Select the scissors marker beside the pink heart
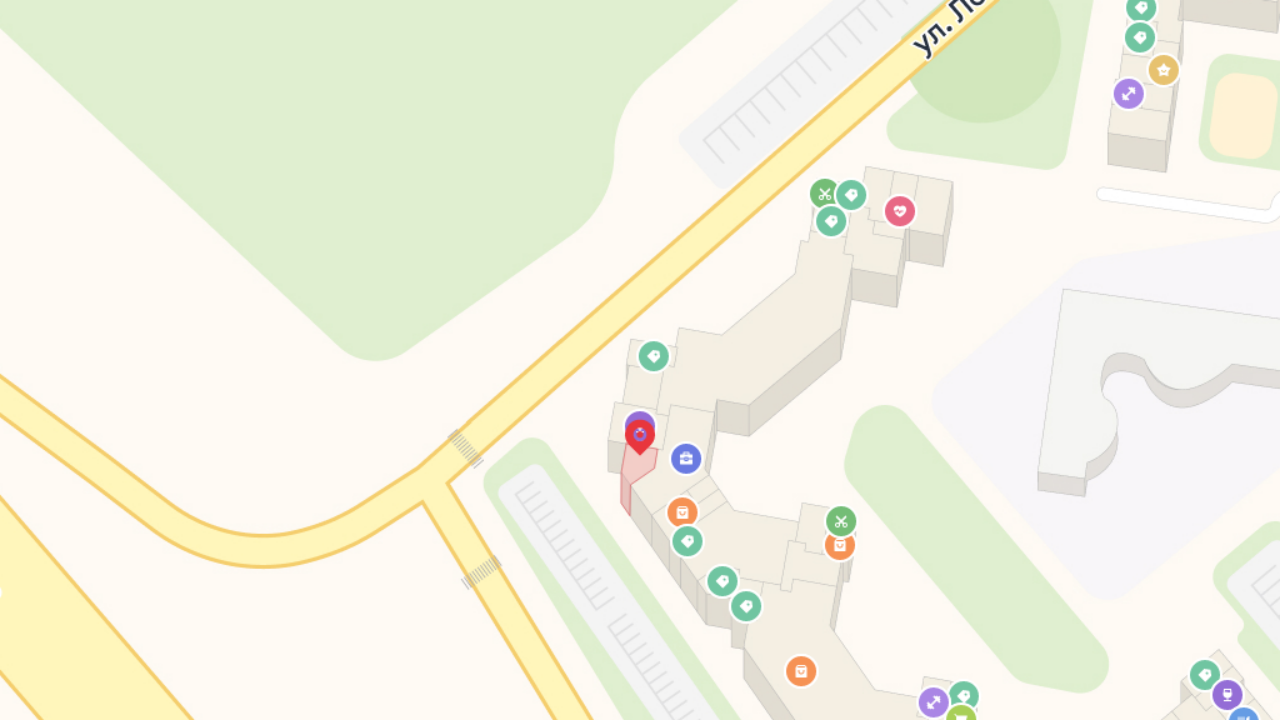This screenshot has width=1280, height=720. click(823, 193)
